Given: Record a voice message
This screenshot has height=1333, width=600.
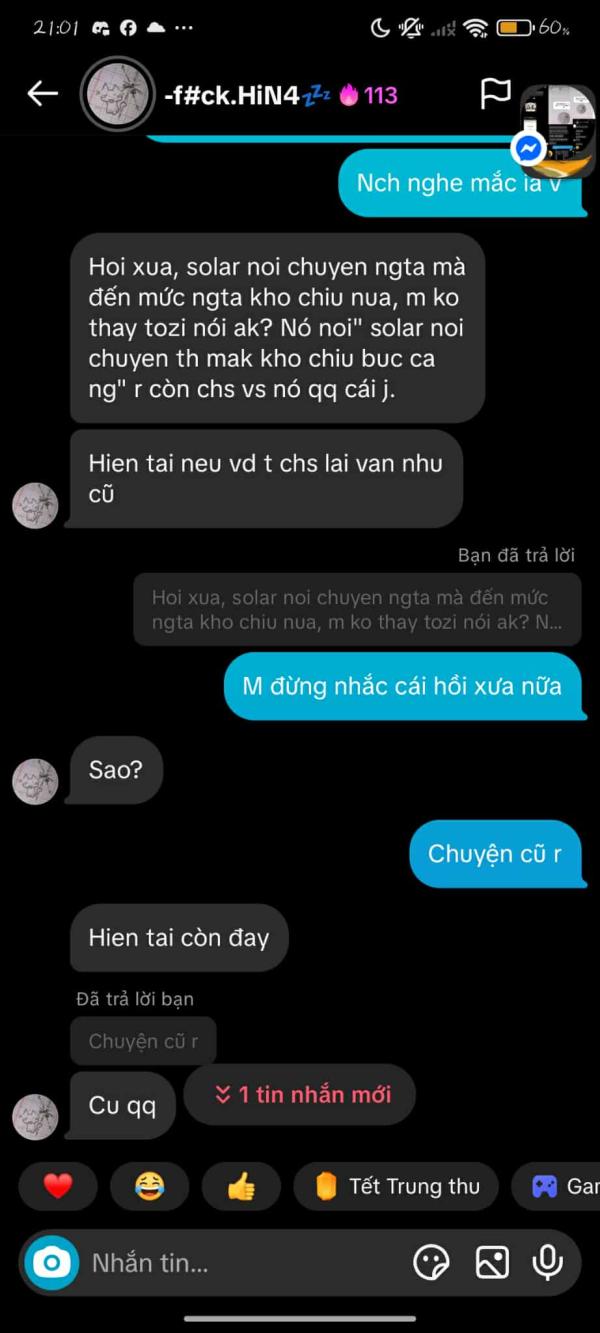Looking at the screenshot, I should [547, 1263].
